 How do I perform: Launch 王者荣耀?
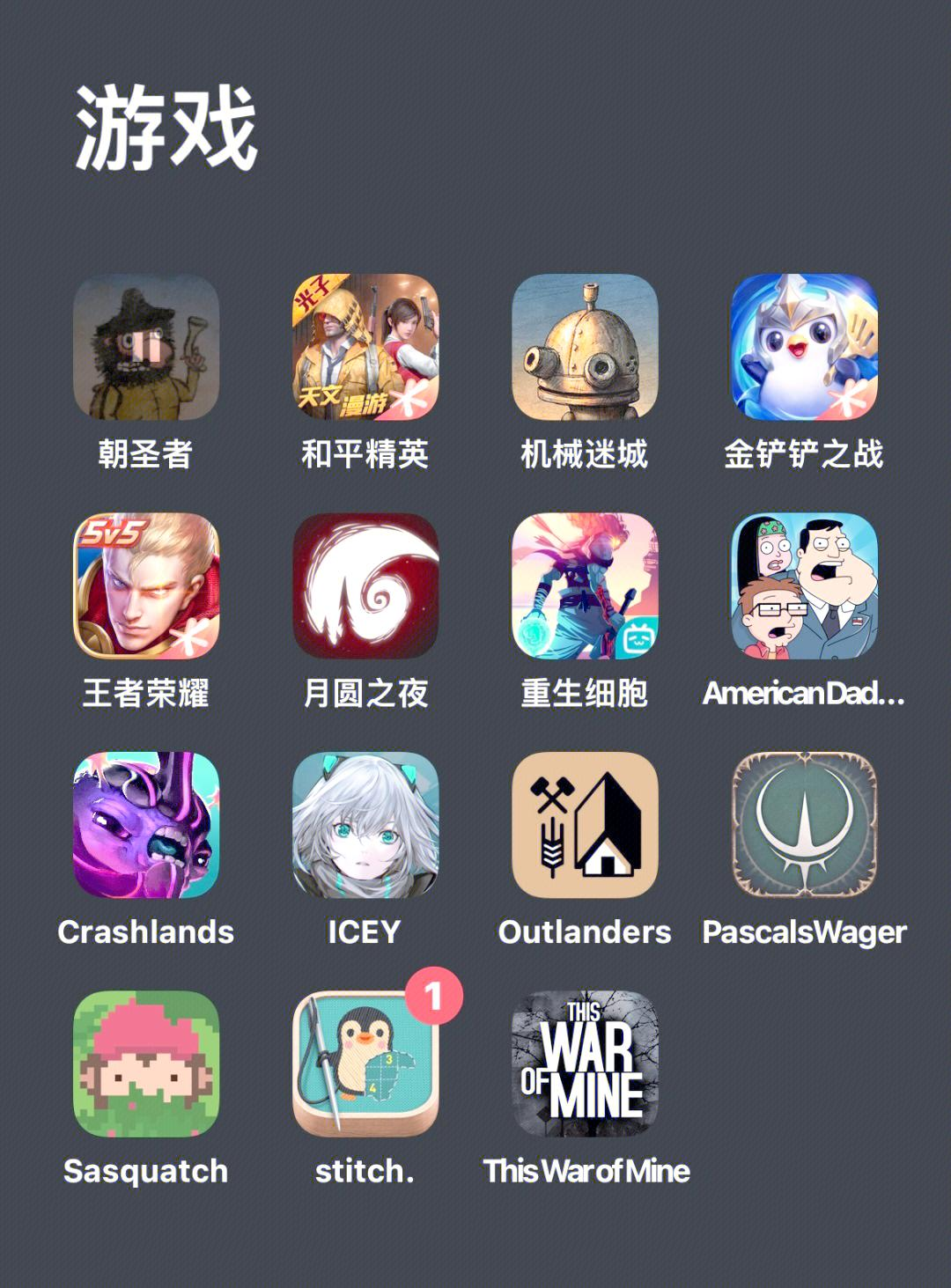(146, 586)
